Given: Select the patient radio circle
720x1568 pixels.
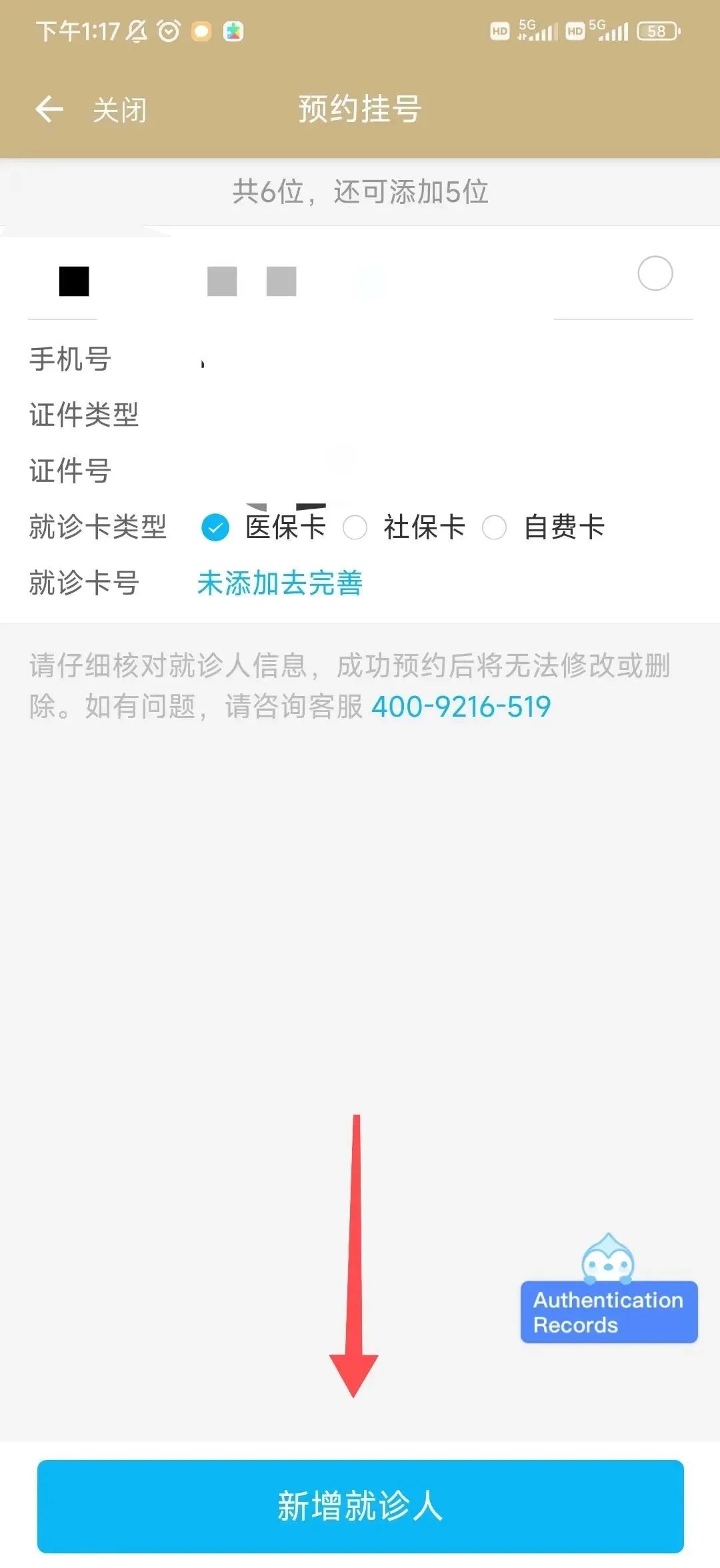Looking at the screenshot, I should [x=655, y=273].
